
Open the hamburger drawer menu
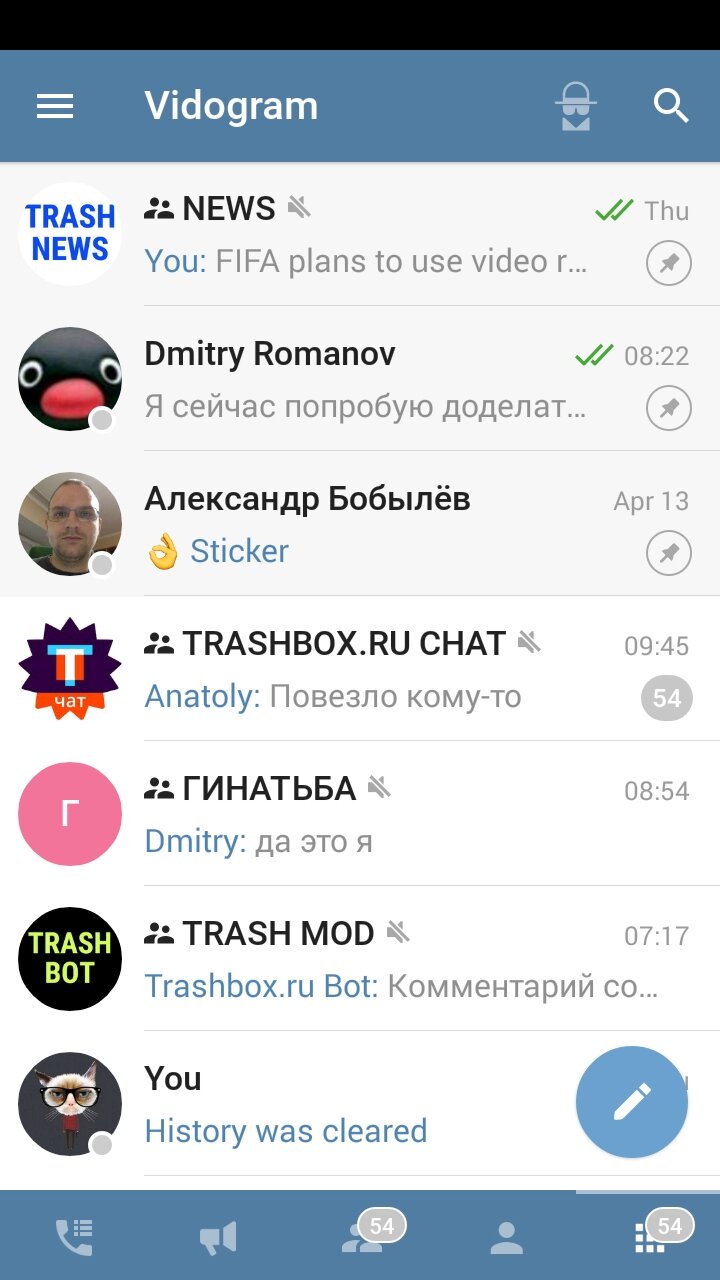click(55, 106)
